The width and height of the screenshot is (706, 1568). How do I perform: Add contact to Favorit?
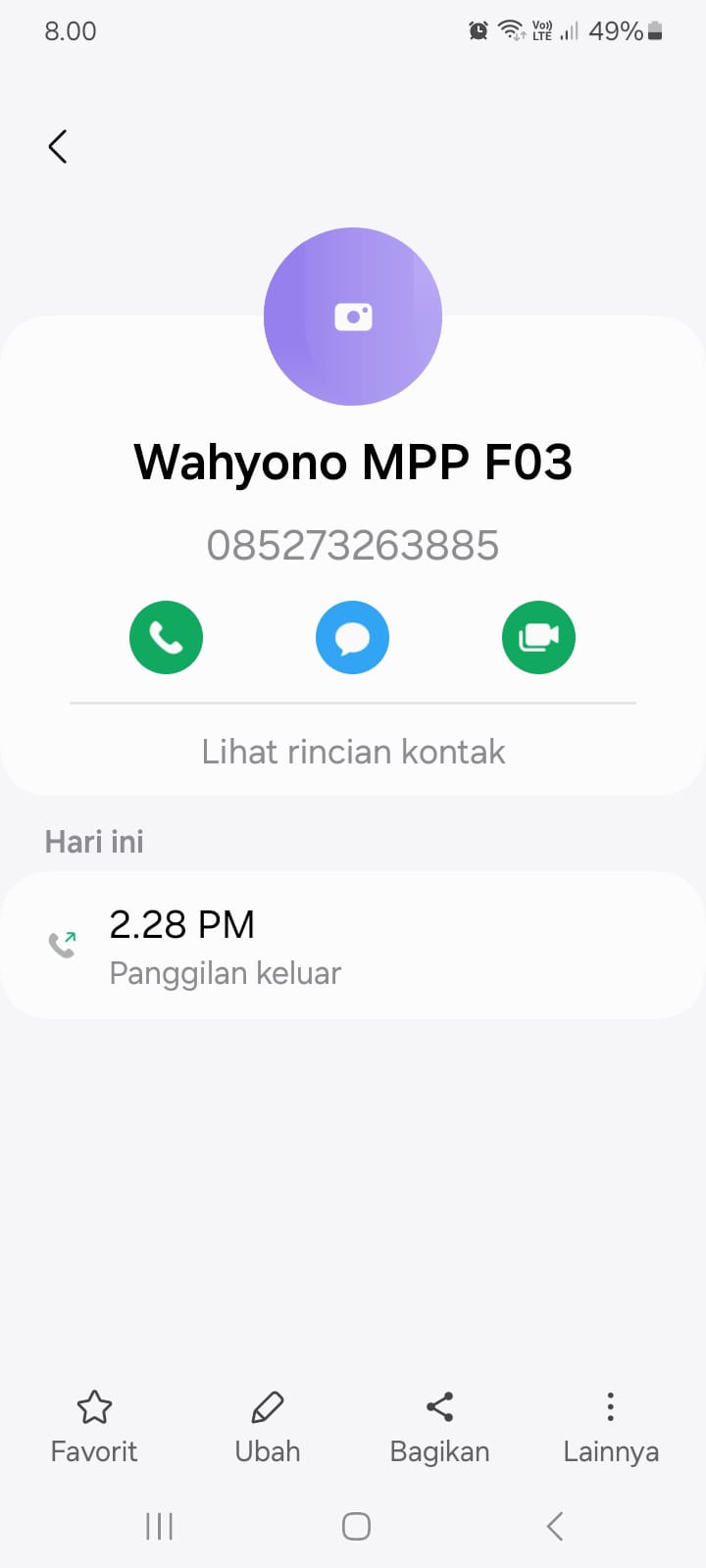click(94, 1426)
